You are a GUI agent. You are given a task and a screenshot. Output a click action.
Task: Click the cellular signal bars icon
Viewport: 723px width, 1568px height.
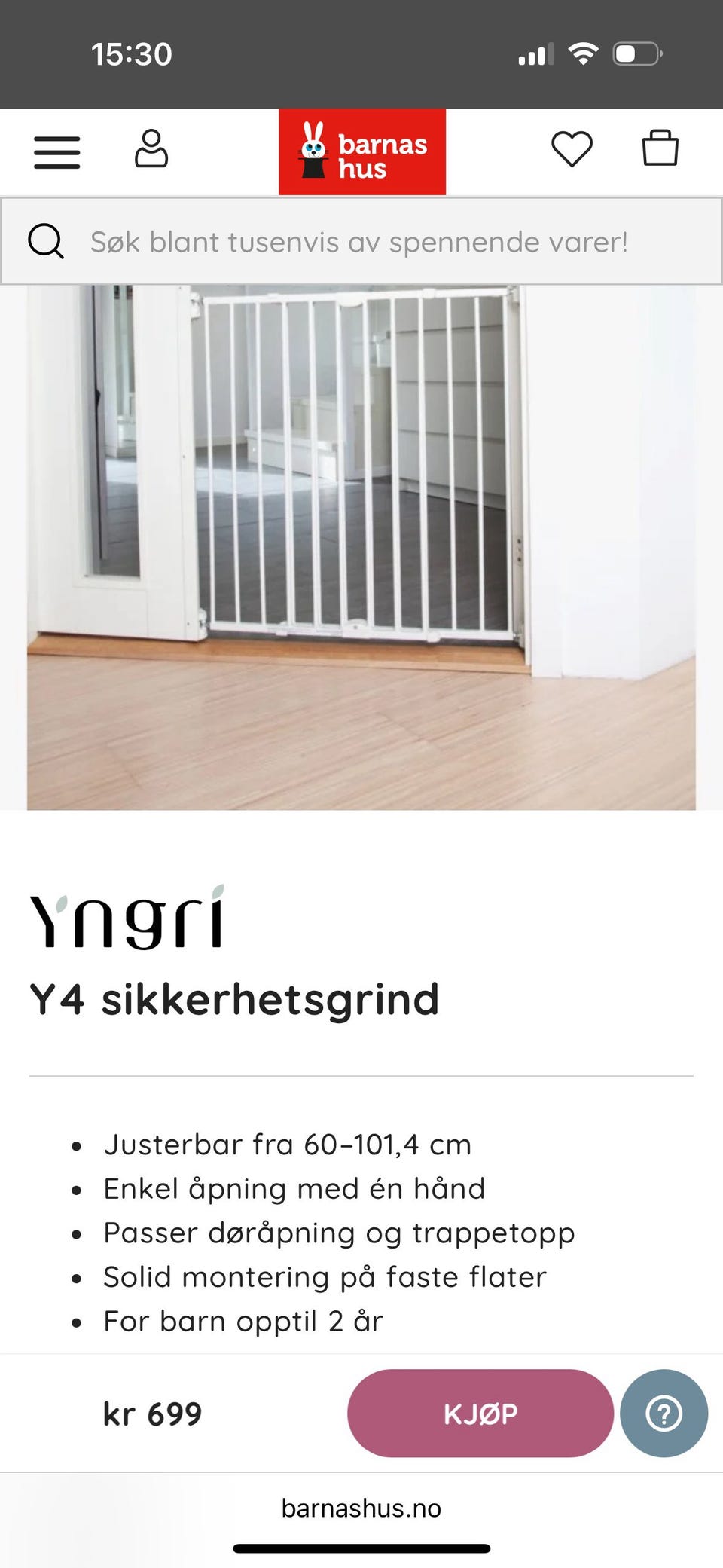pos(536,52)
